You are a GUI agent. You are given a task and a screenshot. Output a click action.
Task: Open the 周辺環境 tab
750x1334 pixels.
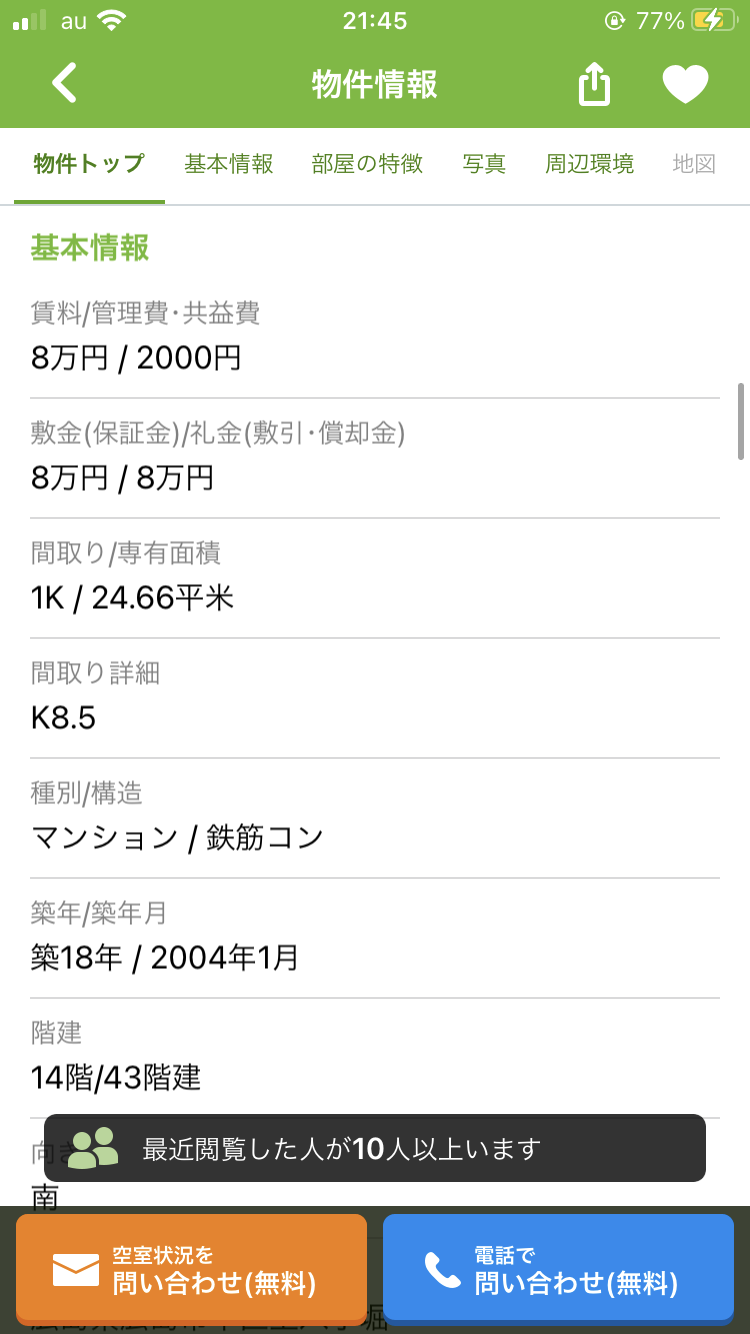click(x=589, y=164)
